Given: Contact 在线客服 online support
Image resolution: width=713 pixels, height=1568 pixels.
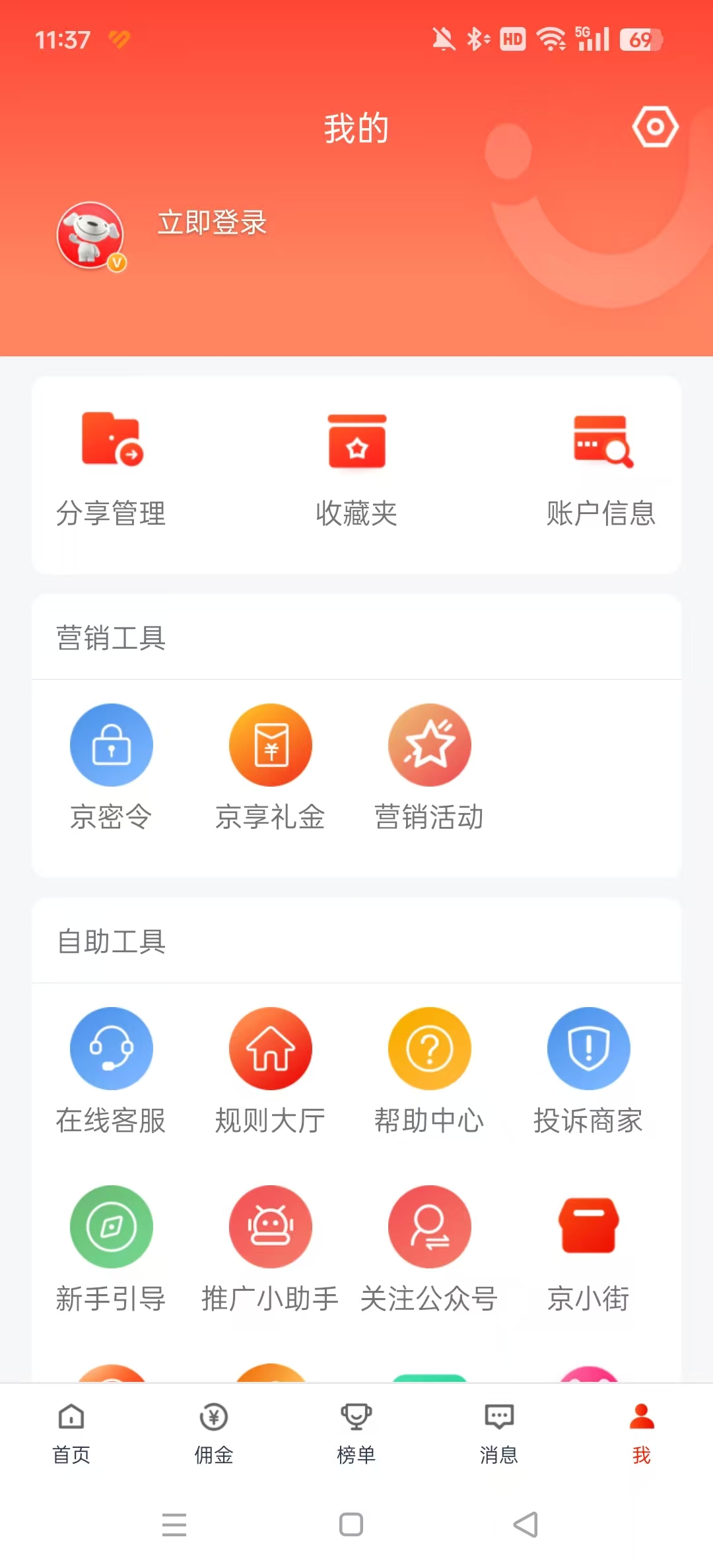Looking at the screenshot, I should (x=112, y=1069).
